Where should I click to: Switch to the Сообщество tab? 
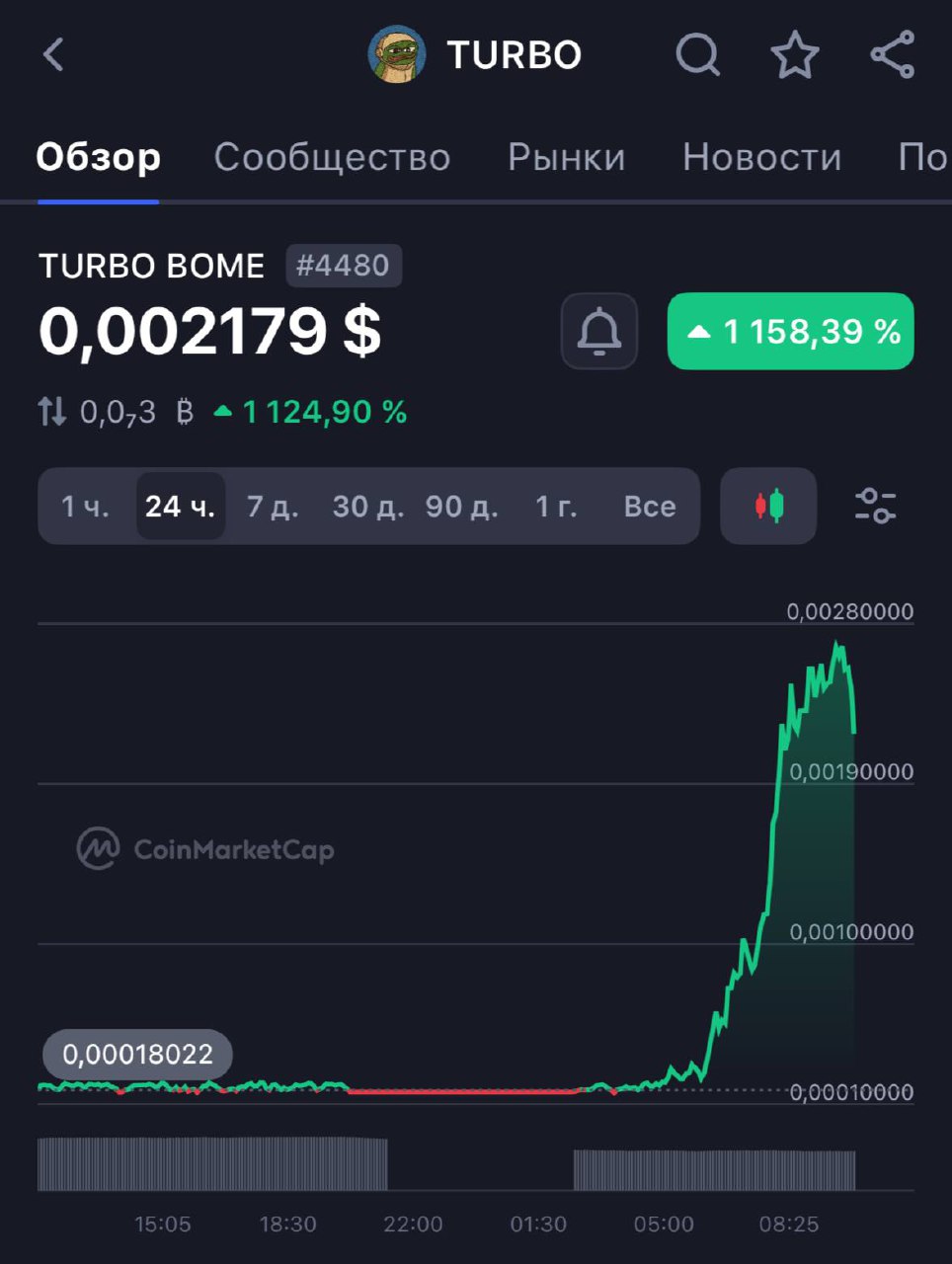pos(332,157)
